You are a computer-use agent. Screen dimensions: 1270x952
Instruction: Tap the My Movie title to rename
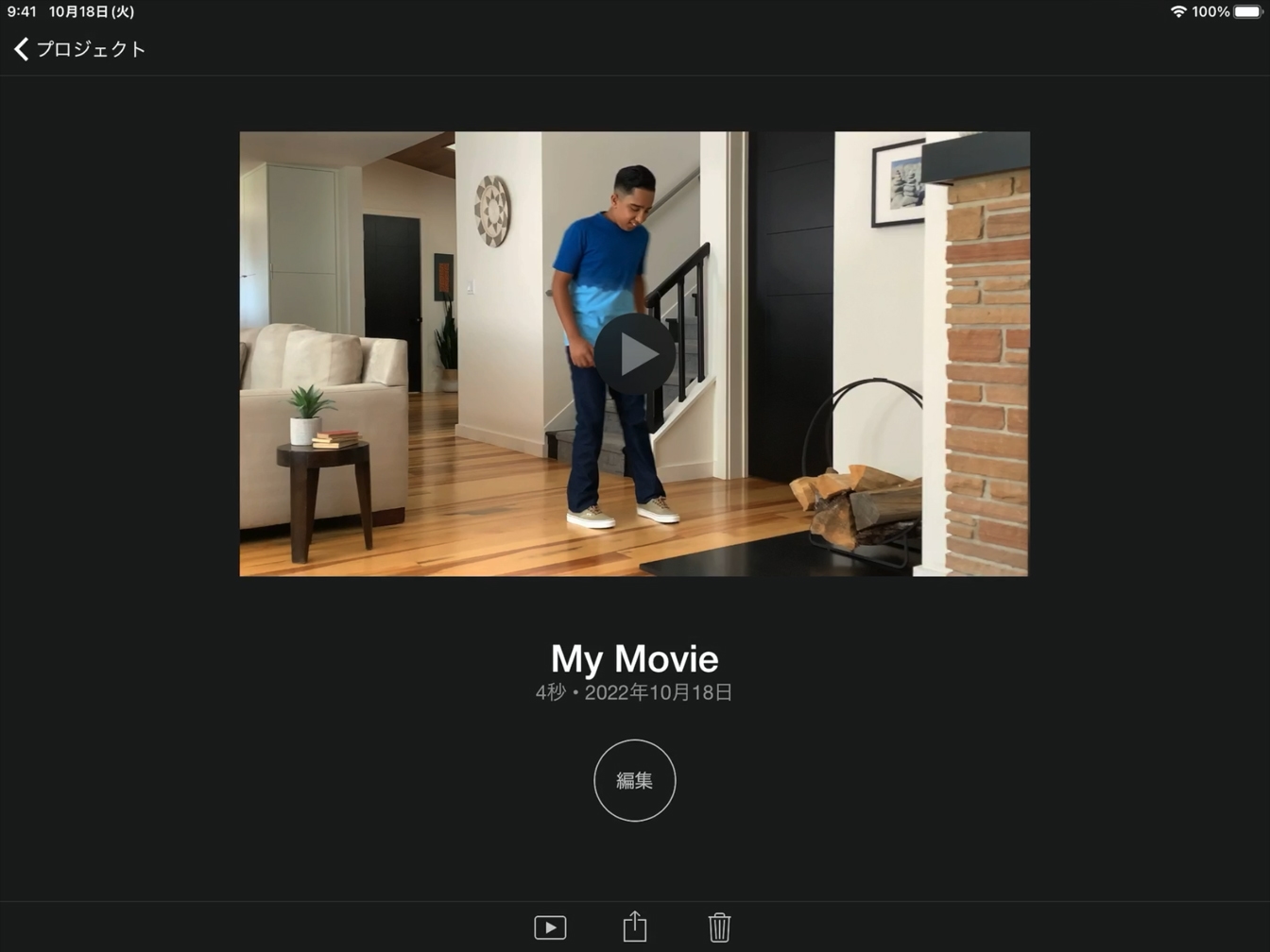tap(634, 658)
